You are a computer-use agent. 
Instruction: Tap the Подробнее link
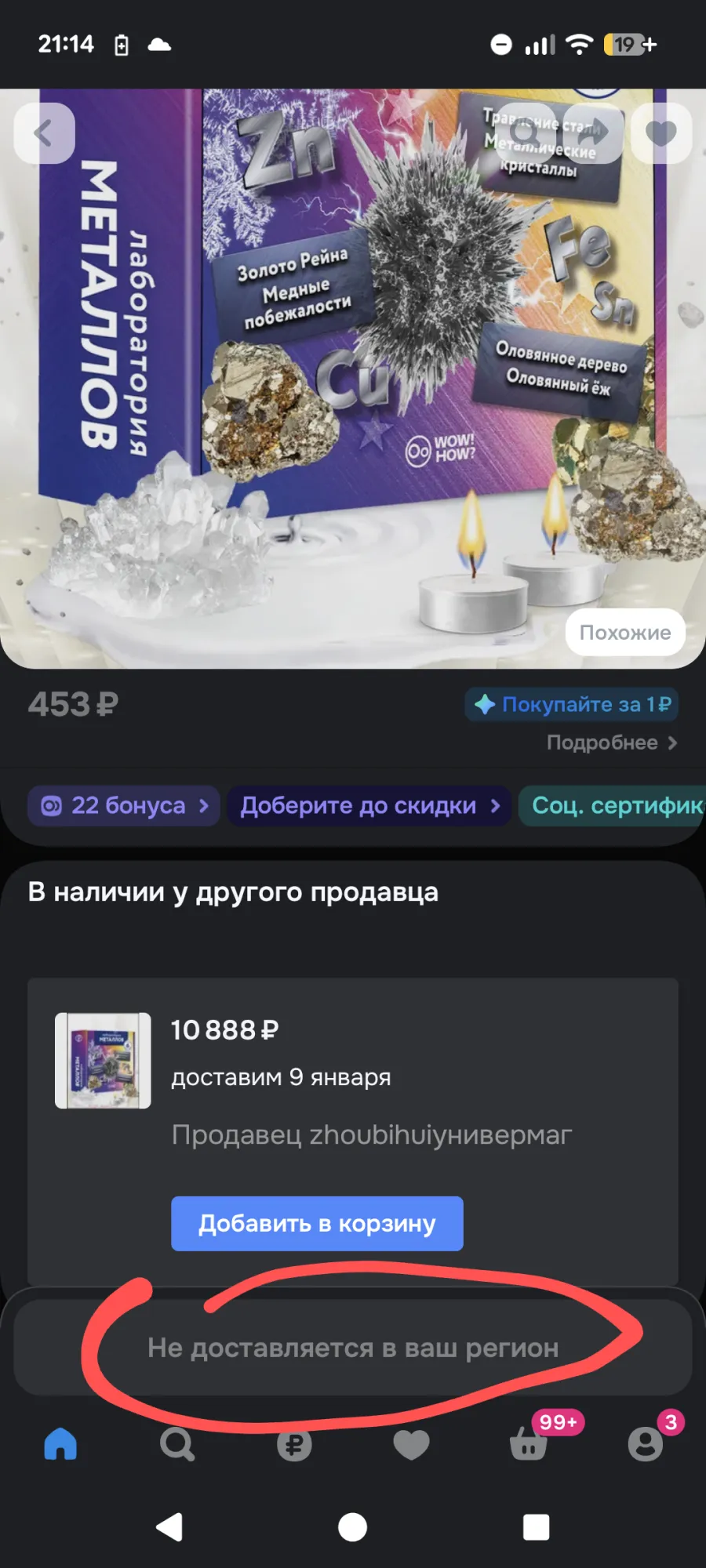click(611, 742)
